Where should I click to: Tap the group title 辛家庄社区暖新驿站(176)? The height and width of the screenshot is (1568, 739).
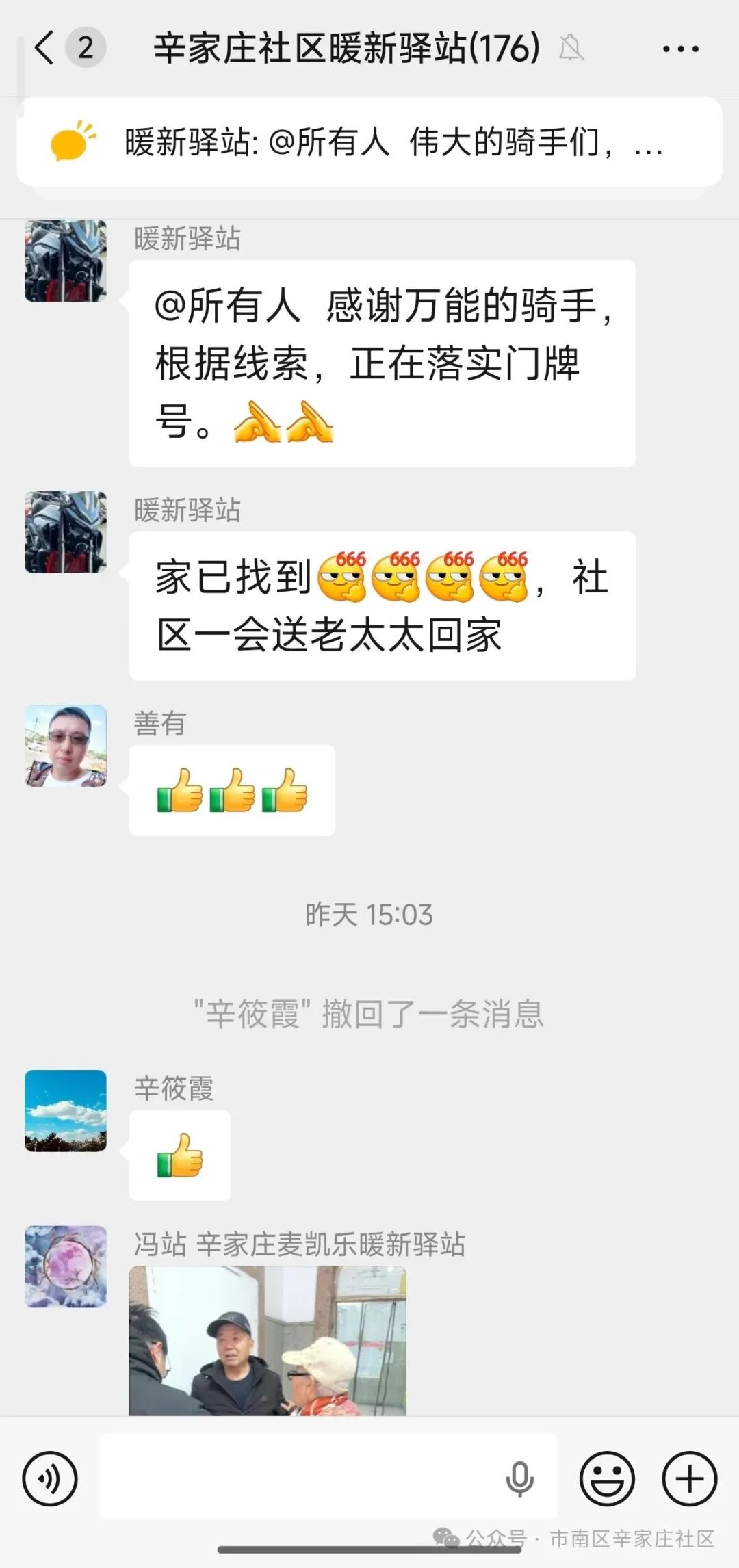click(346, 48)
